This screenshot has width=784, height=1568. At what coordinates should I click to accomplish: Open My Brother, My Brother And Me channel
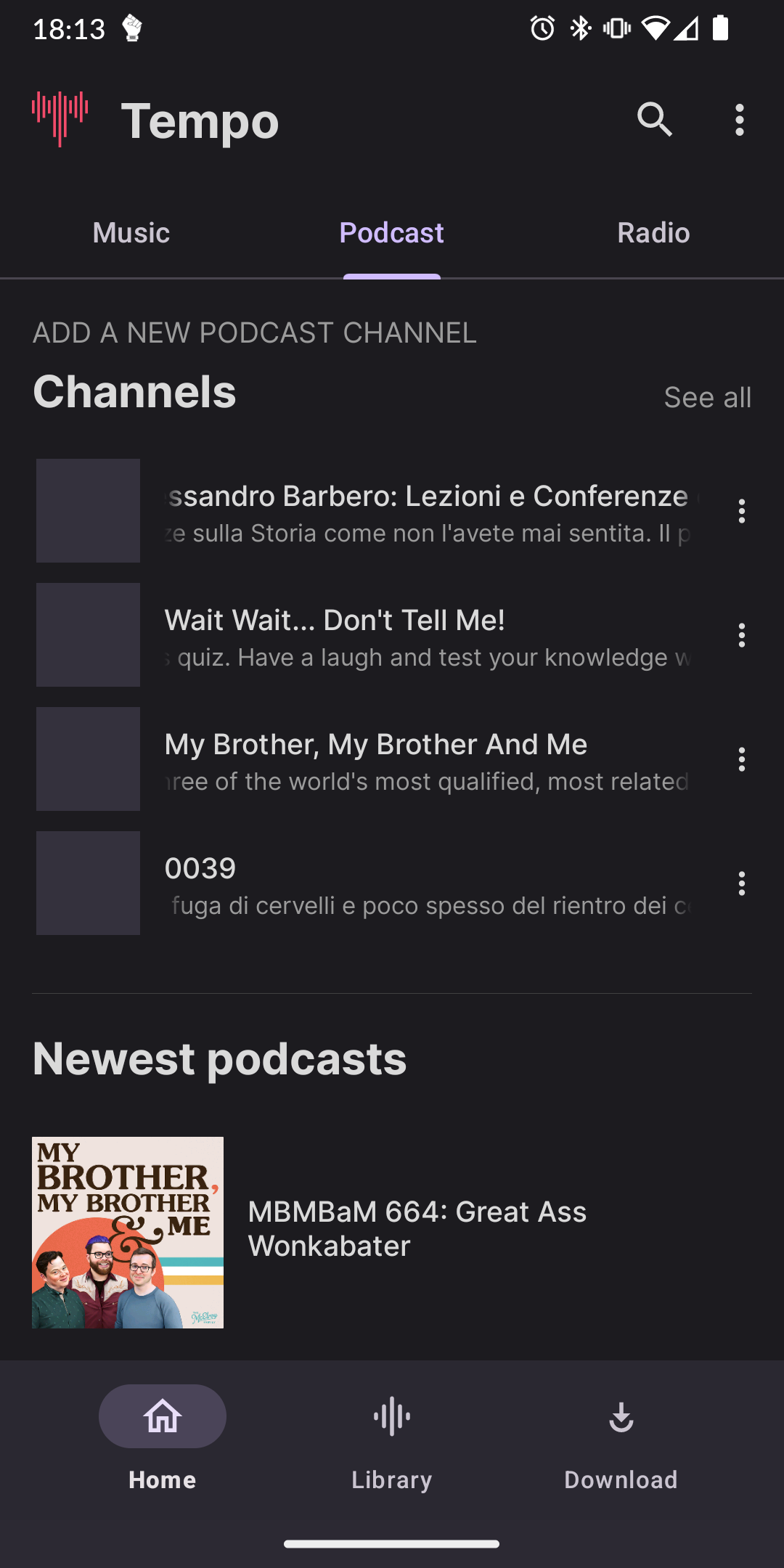pos(427,759)
